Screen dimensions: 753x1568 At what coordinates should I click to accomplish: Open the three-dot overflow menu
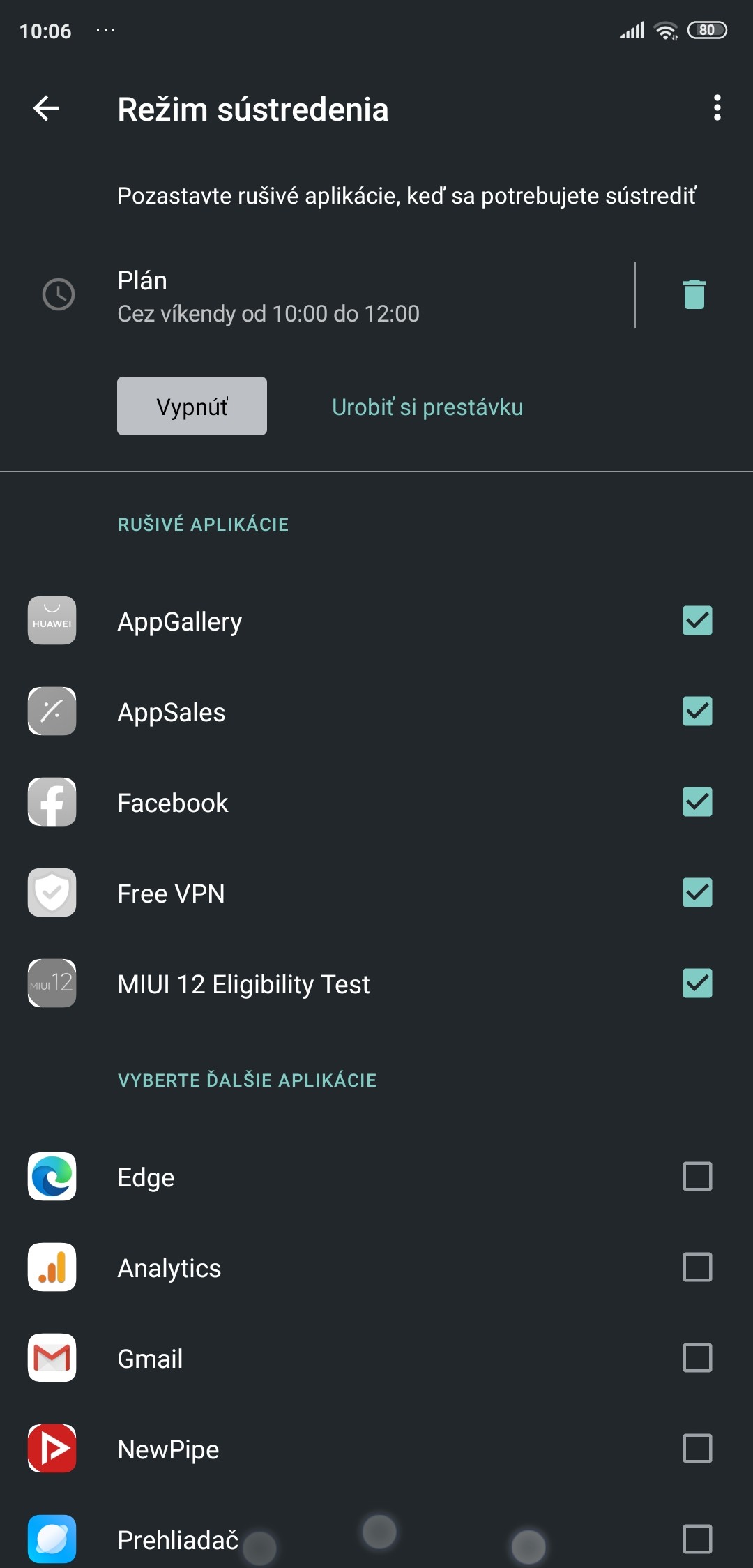point(717,108)
